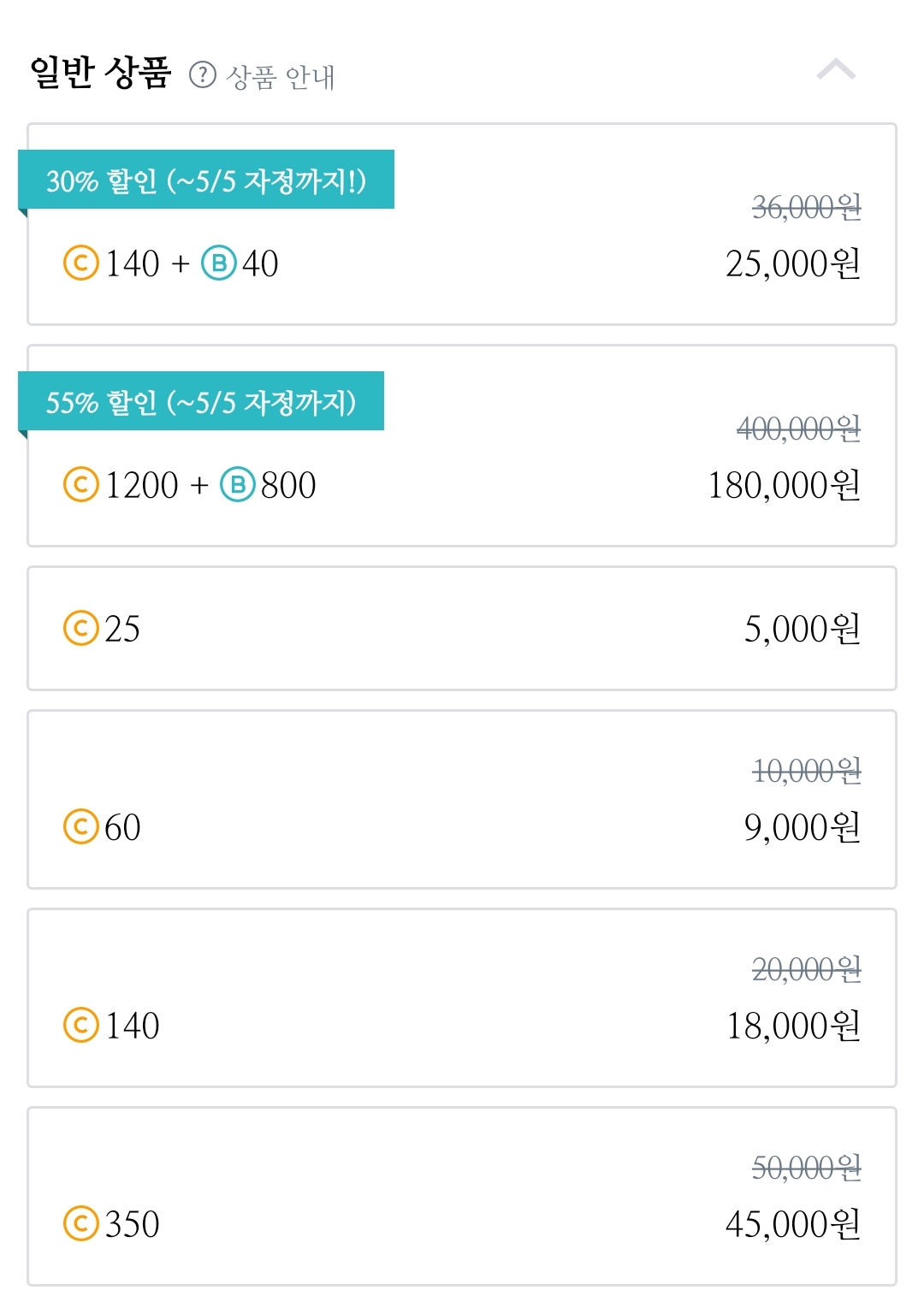Click the 180,000원 sale price
This screenshot has height=1296, width=924.
tap(785, 487)
